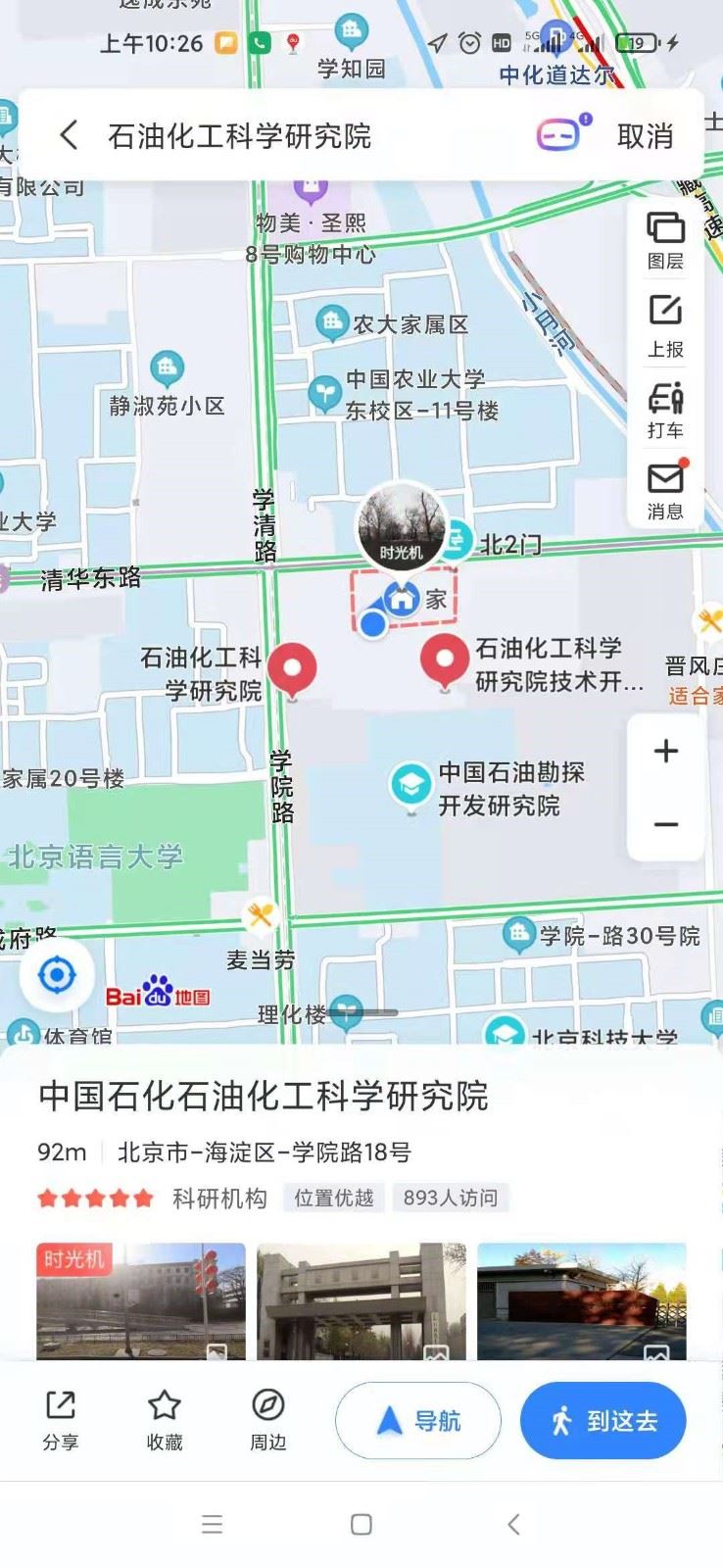The width and height of the screenshot is (723, 1568).
Task: Save this place with 收藏
Action: (x=165, y=1420)
